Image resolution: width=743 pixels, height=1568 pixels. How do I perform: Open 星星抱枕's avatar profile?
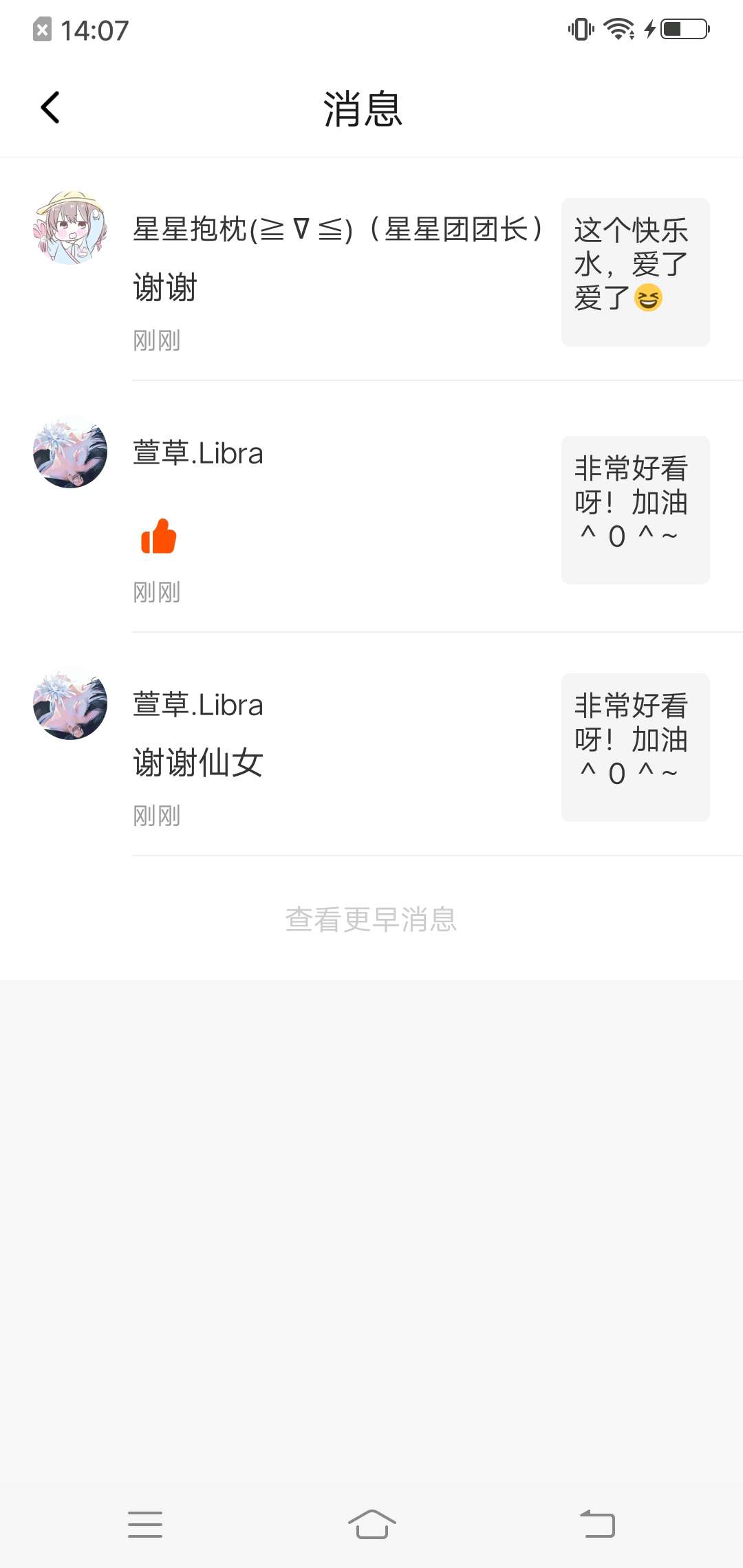70,228
